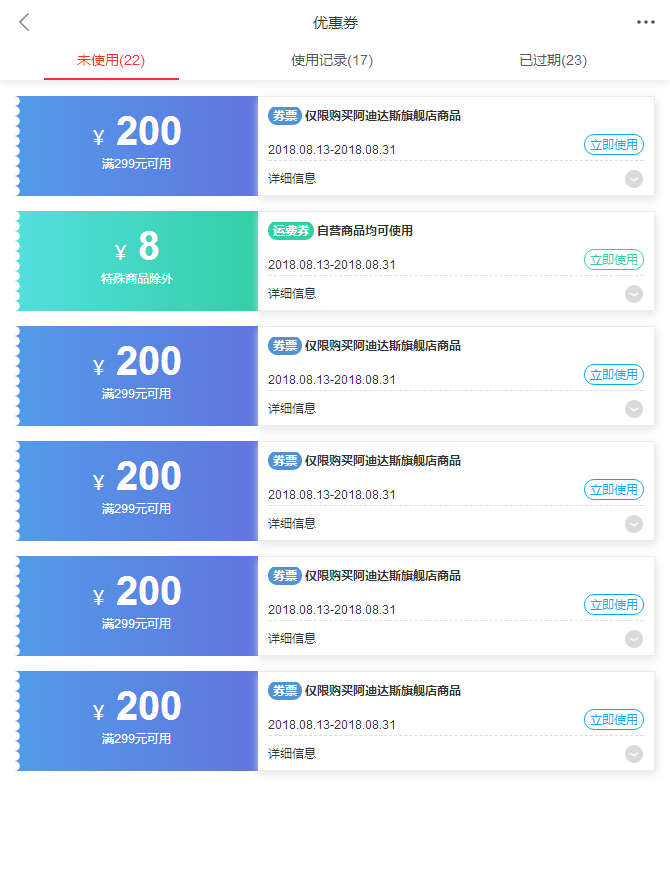Open the 使用记录(17) tab
The height and width of the screenshot is (888, 670).
[x=332, y=60]
